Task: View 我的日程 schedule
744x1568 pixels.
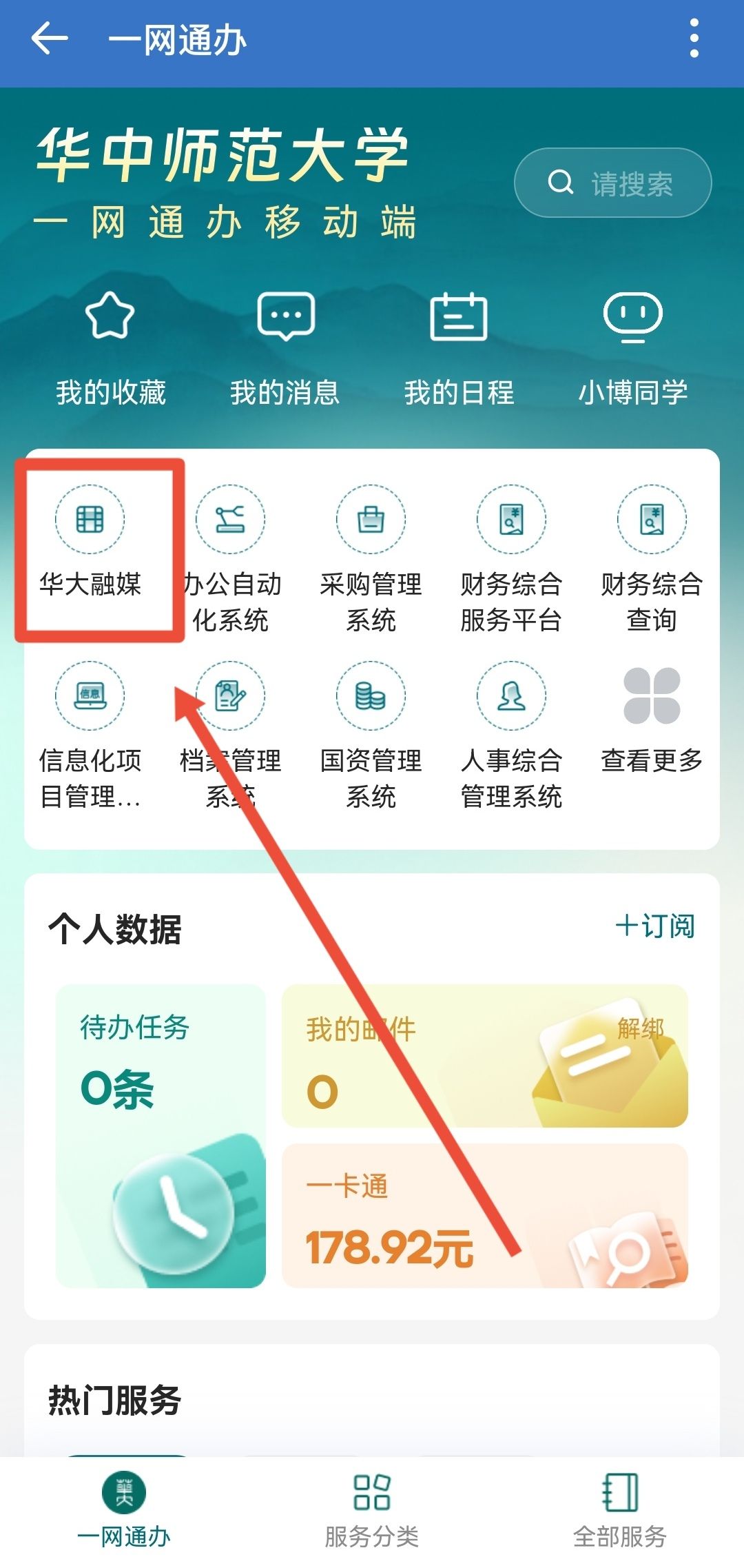Action: pos(459,348)
